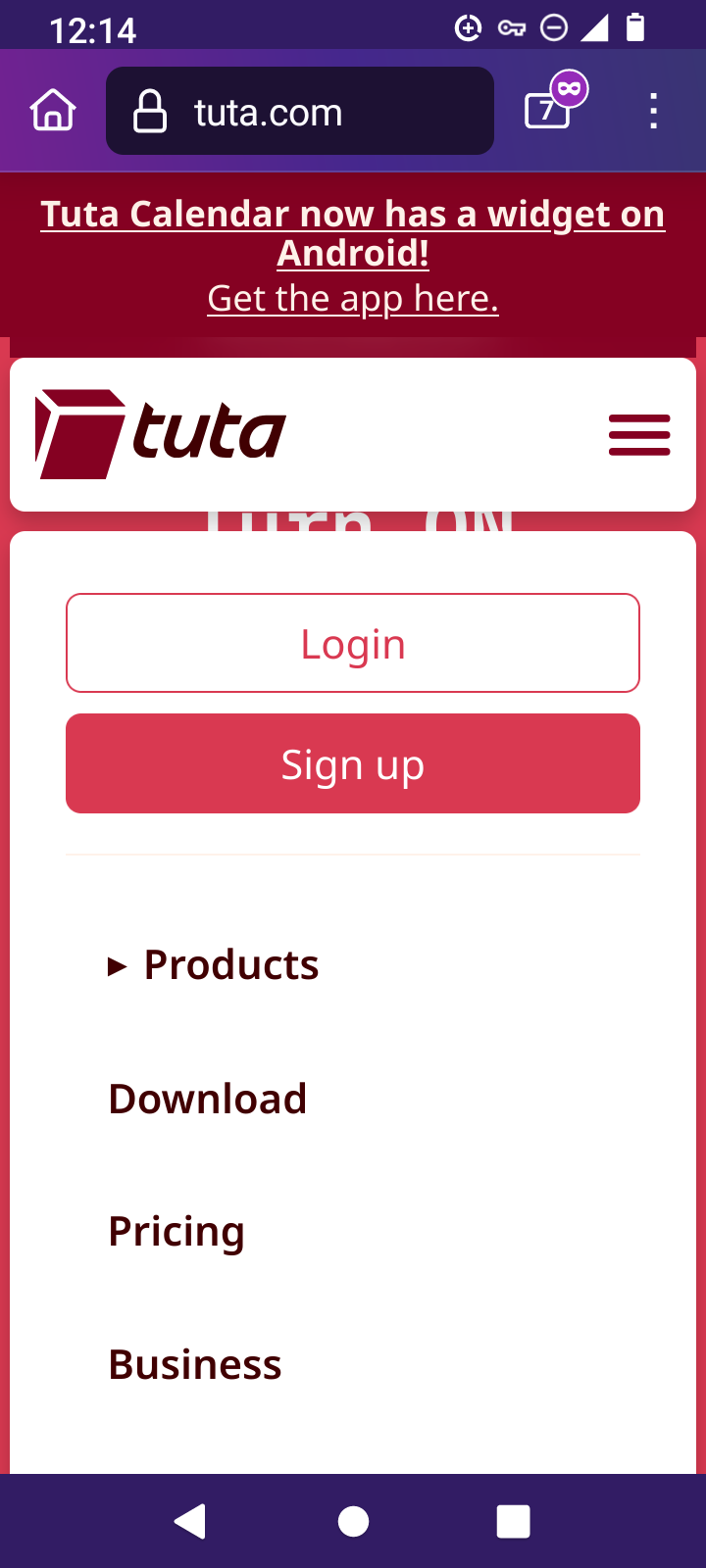706x1568 pixels.
Task: Go to Pricing
Action: pos(176,1232)
